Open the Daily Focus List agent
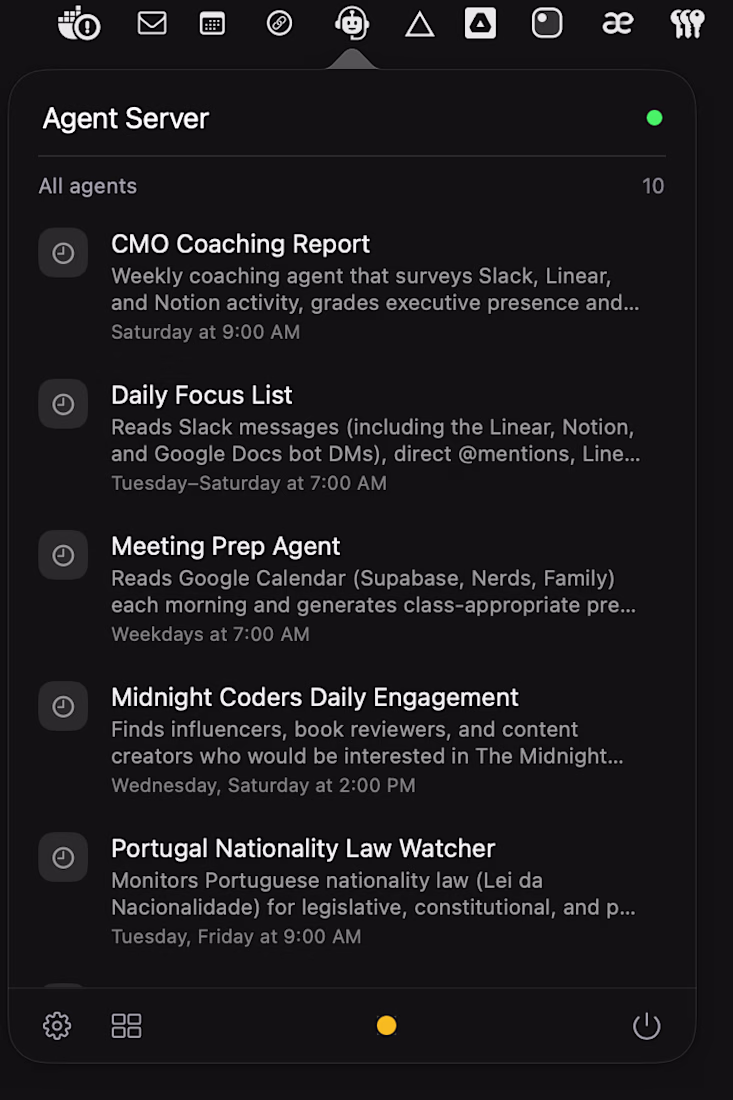Screen dimensions: 733x1100 (x=201, y=396)
